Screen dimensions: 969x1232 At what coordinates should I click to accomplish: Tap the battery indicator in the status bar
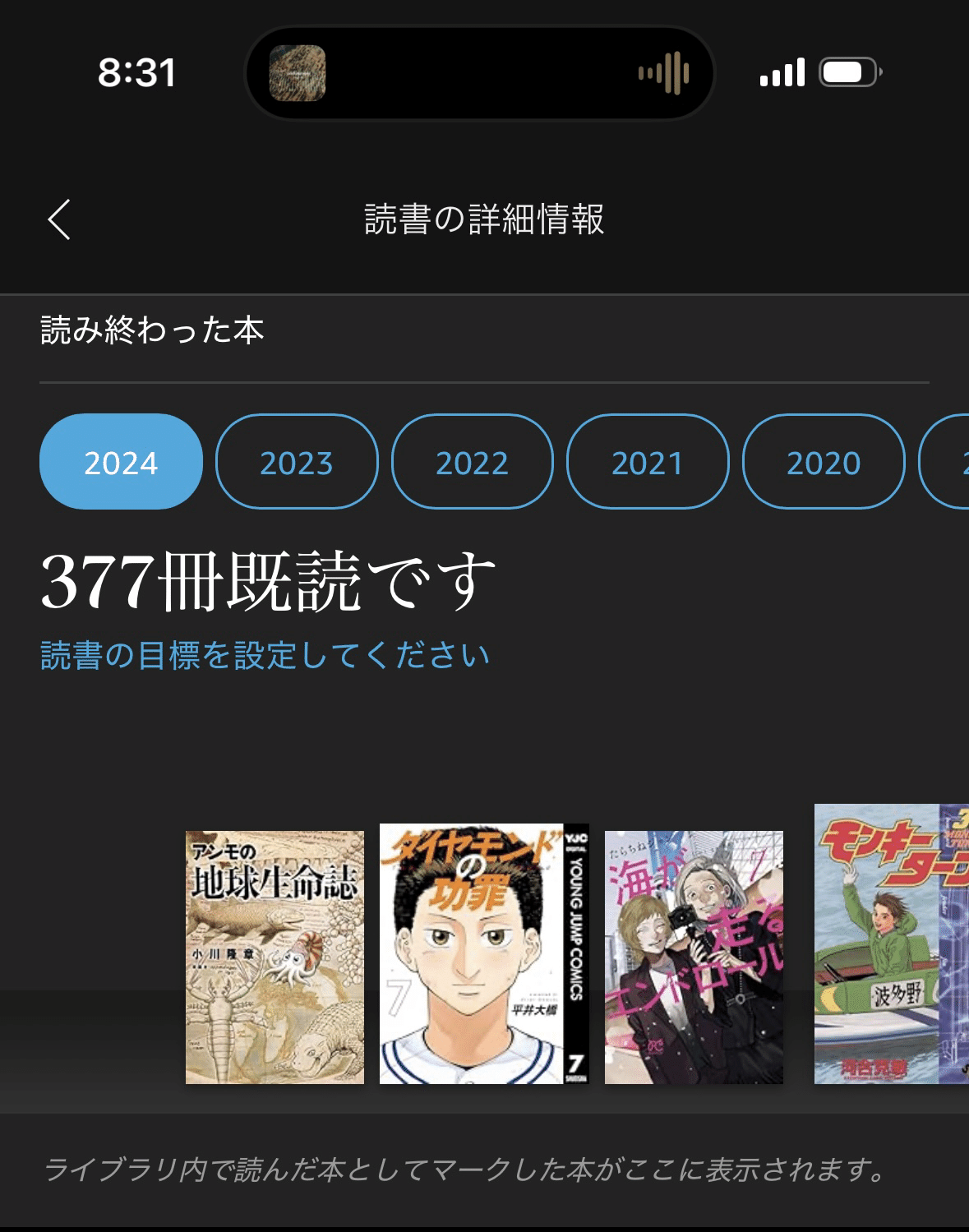[848, 73]
